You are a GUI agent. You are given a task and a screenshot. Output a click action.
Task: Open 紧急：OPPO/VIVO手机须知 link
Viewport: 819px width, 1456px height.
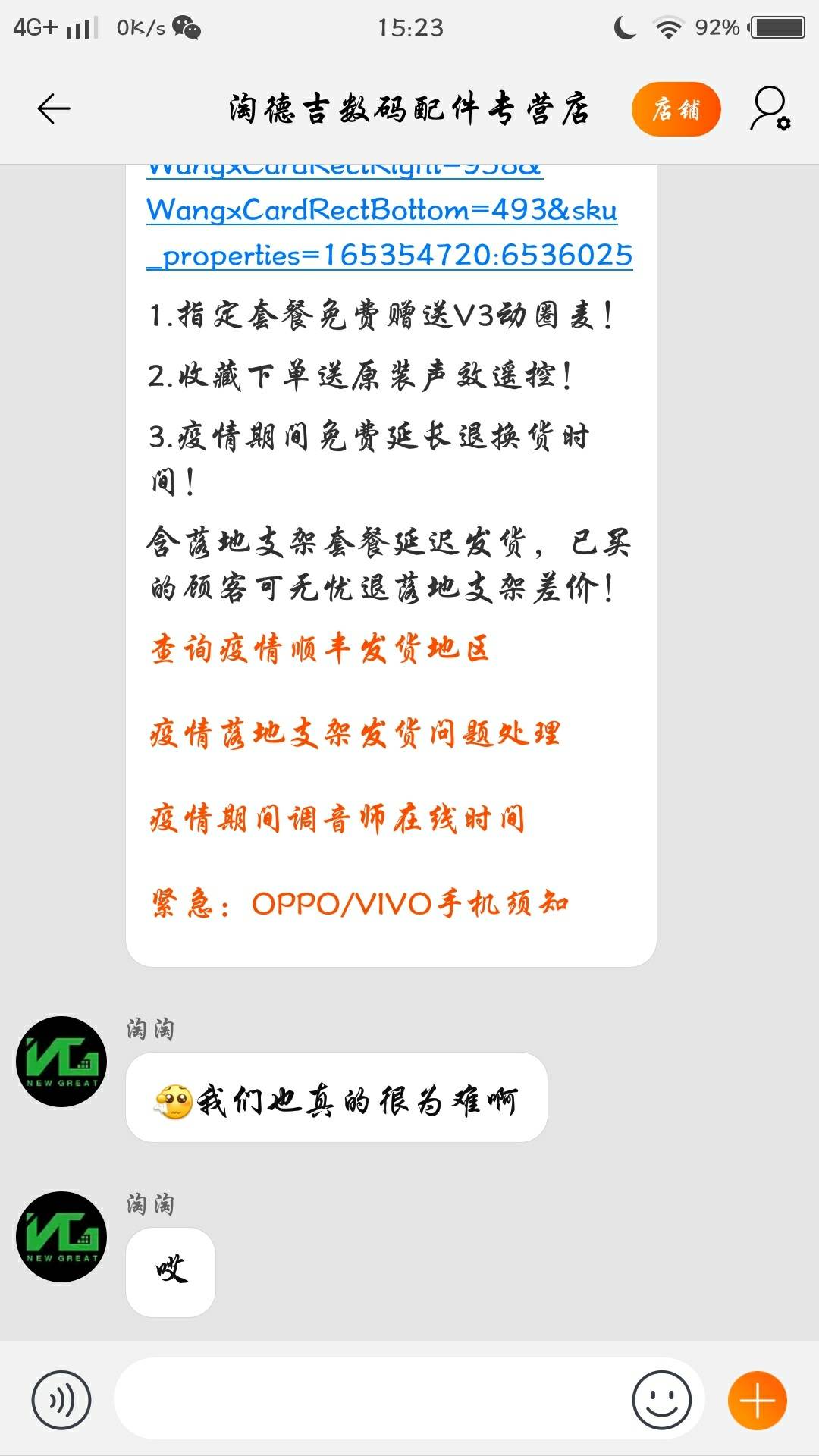click(x=360, y=904)
